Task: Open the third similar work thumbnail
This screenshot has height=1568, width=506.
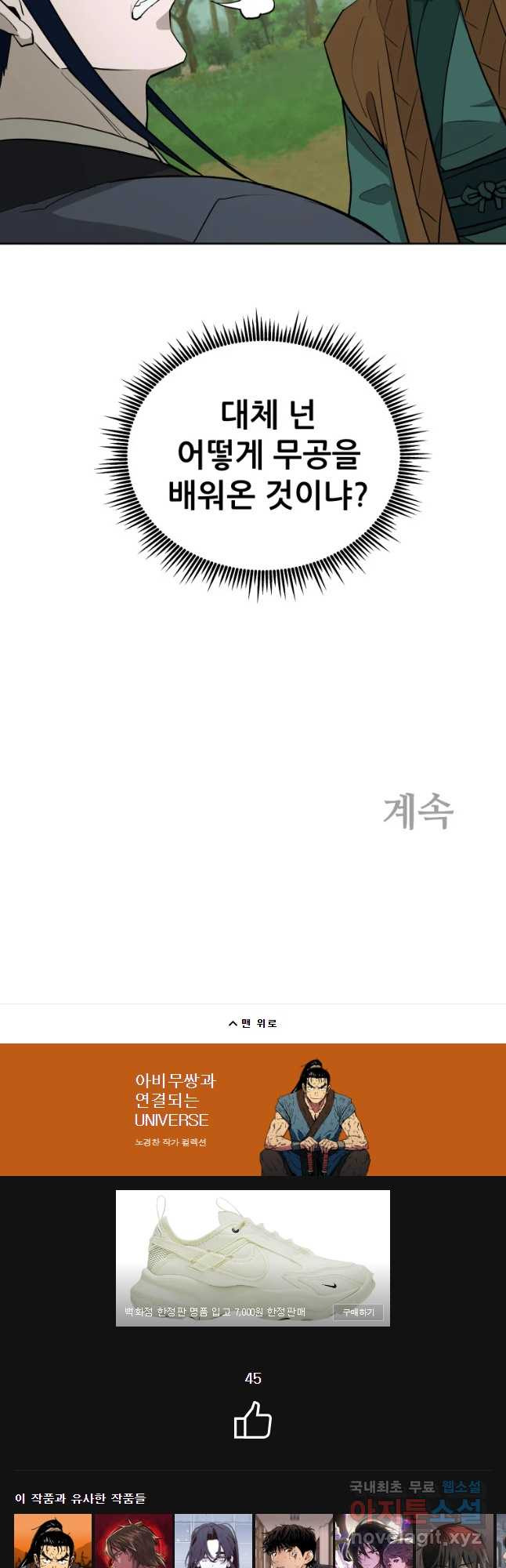Action: (213, 1541)
